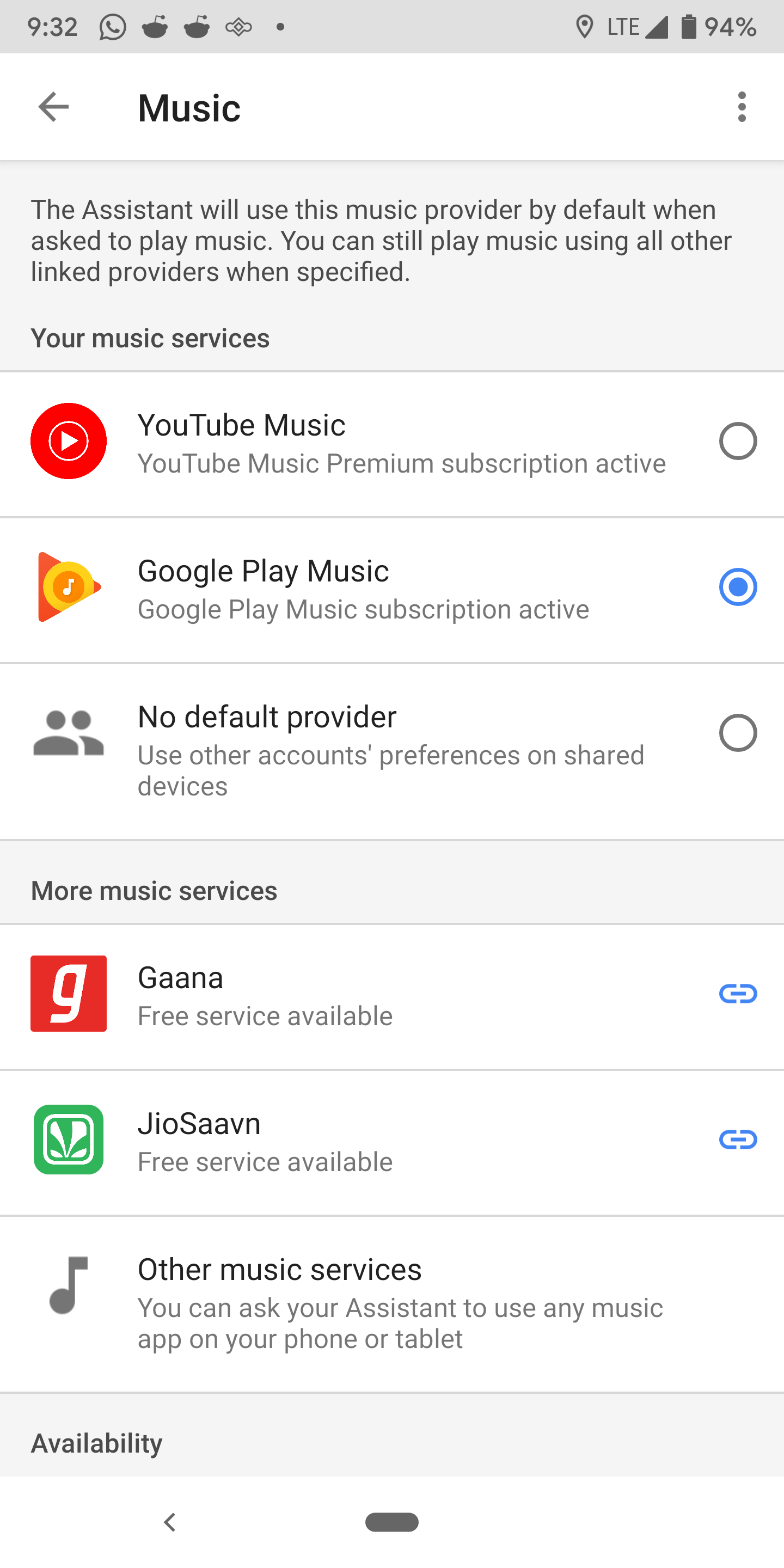This screenshot has height=1568, width=784.
Task: Open the three-dot overflow menu
Action: pyautogui.click(x=742, y=107)
